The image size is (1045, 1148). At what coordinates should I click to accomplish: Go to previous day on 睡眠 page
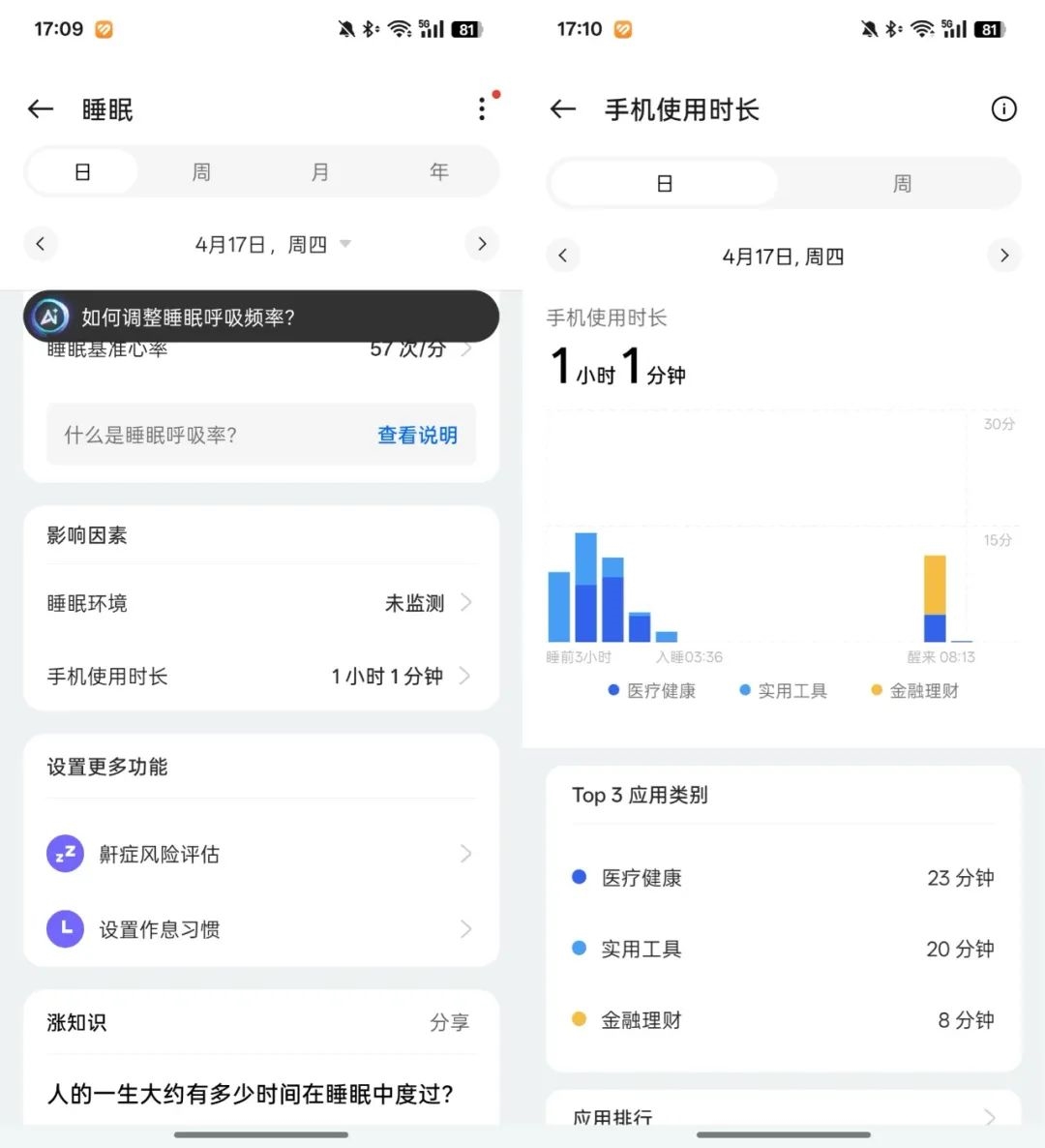point(41,244)
